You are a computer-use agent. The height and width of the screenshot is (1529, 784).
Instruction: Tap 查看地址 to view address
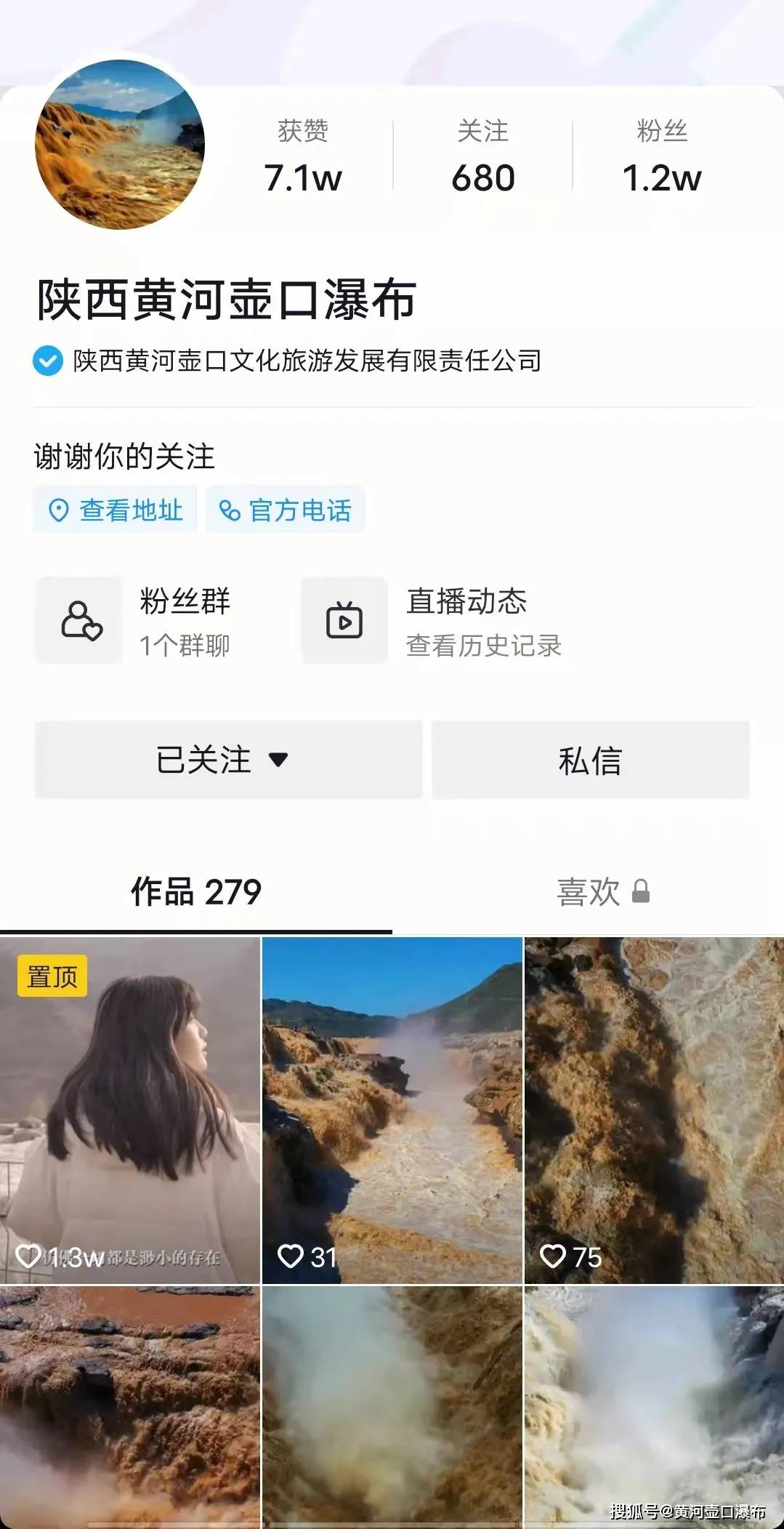click(x=116, y=510)
